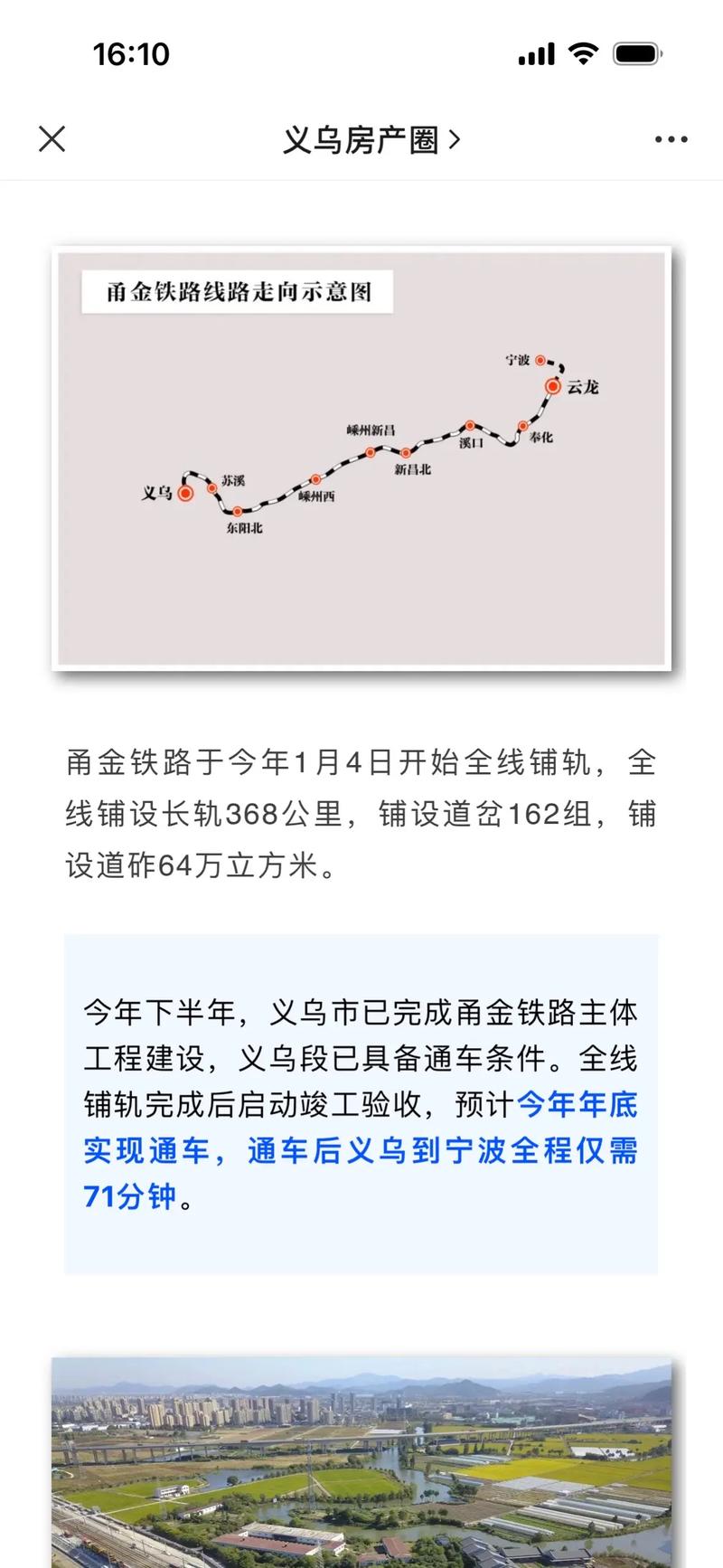Open the 义乌房产圈 account profile
The height and width of the screenshot is (1568, 723).
pyautogui.click(x=371, y=140)
